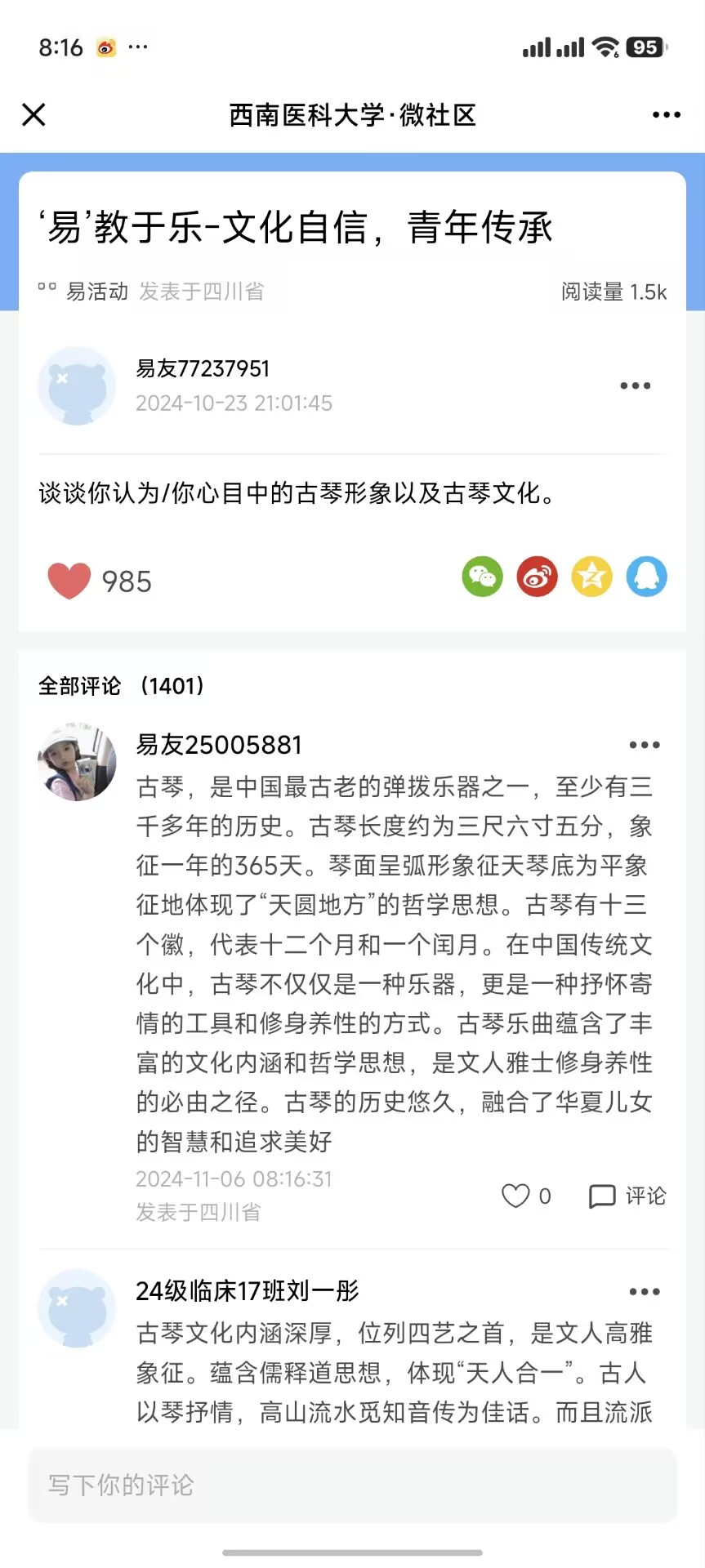
Task: Share the post to WeChat
Action: (x=483, y=577)
